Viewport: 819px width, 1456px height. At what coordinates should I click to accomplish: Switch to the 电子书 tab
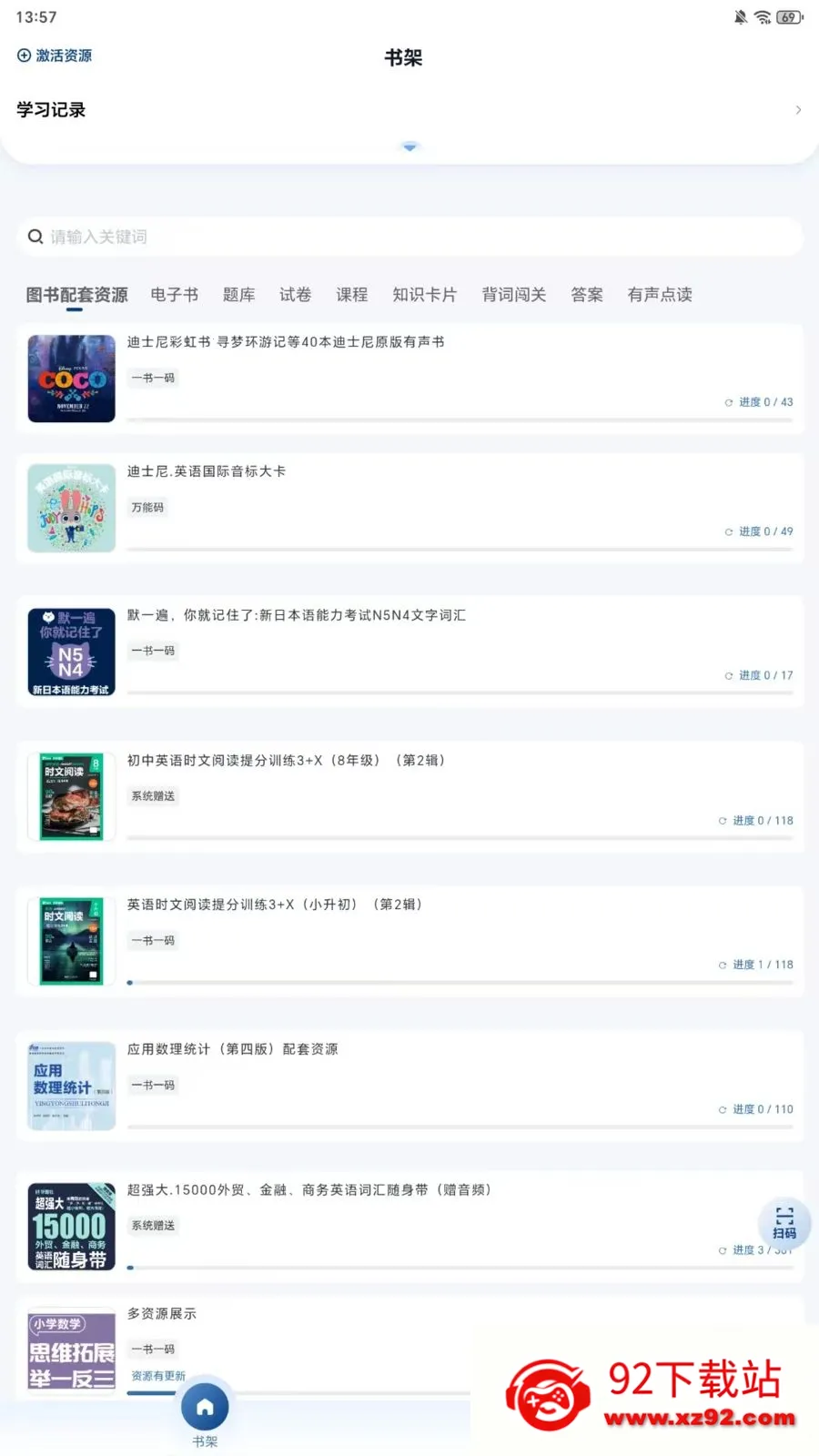[174, 295]
